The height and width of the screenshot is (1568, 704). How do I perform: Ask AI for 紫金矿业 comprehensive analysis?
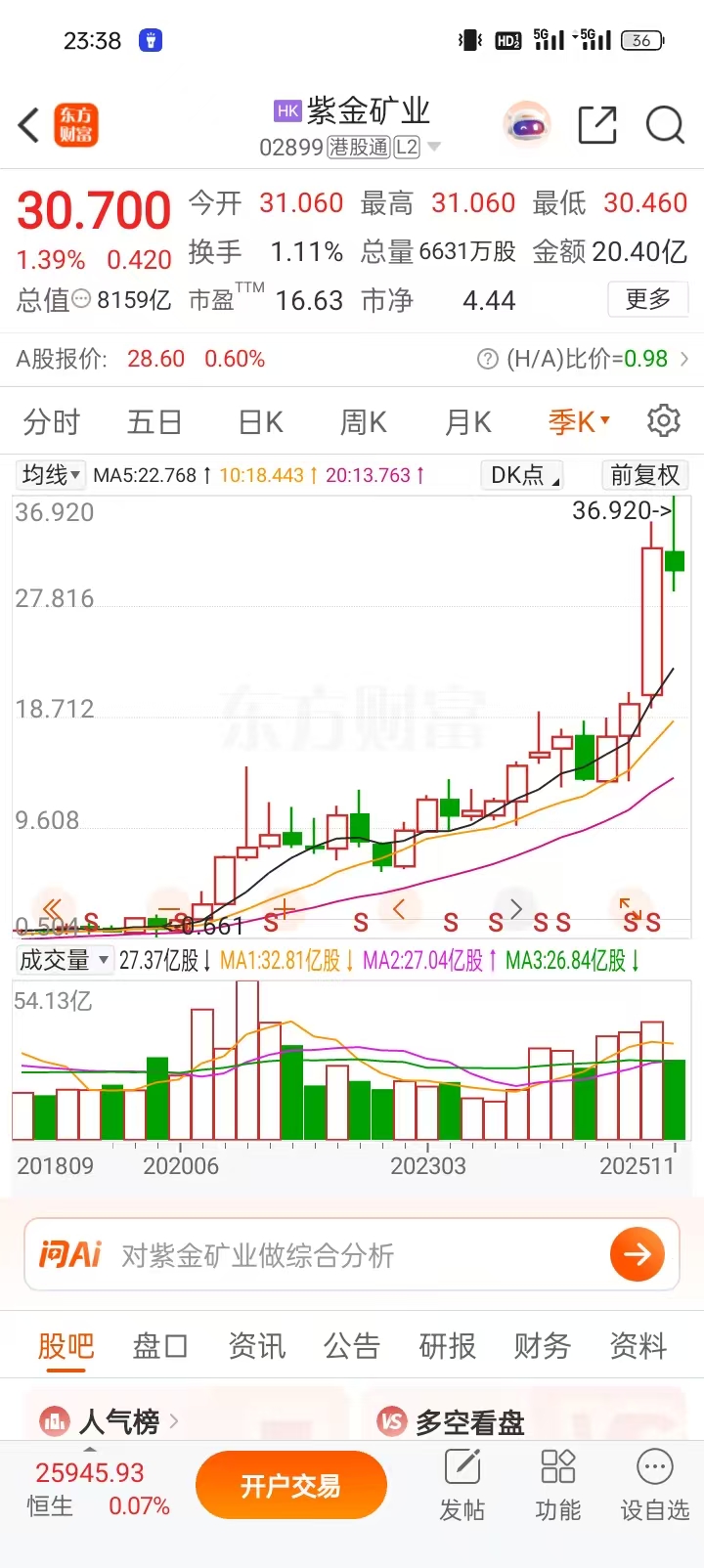(x=352, y=1254)
